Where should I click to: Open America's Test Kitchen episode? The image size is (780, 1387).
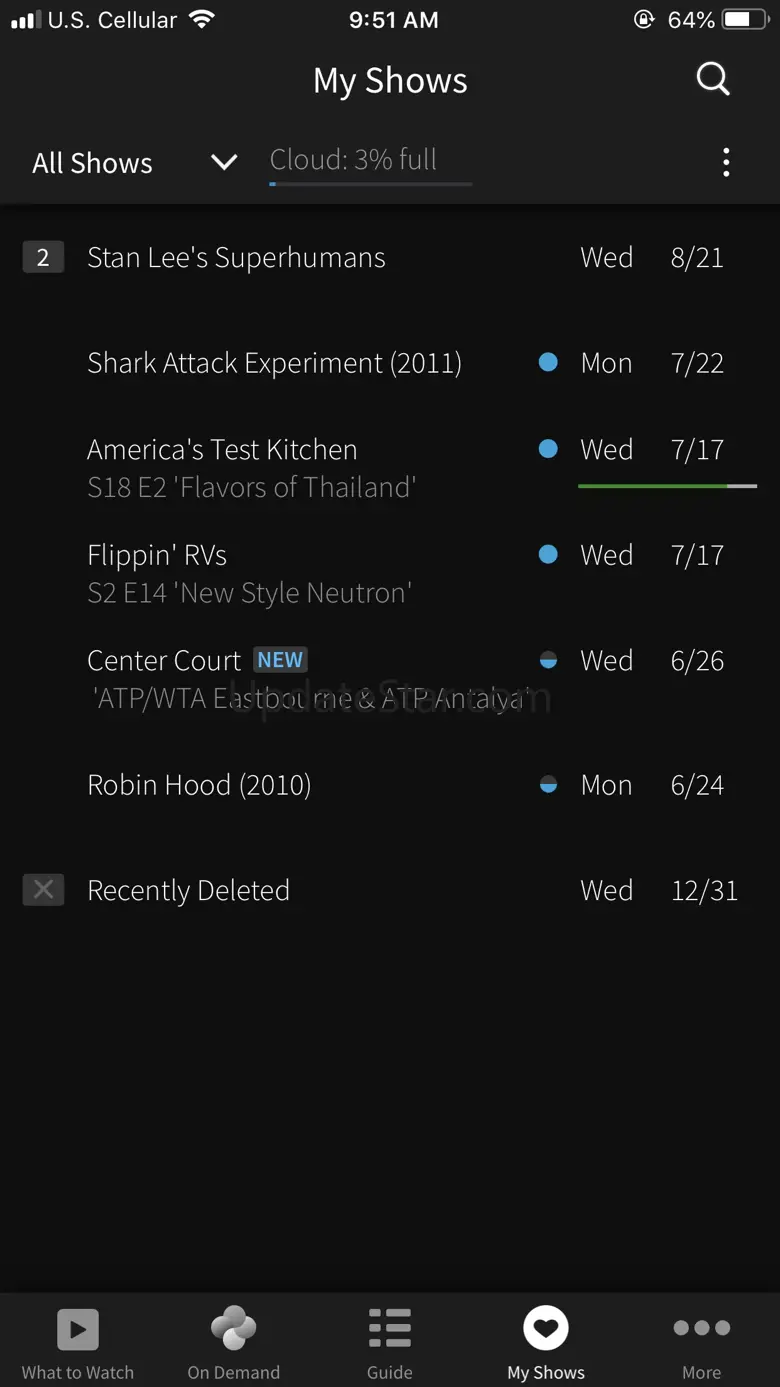tap(390, 468)
